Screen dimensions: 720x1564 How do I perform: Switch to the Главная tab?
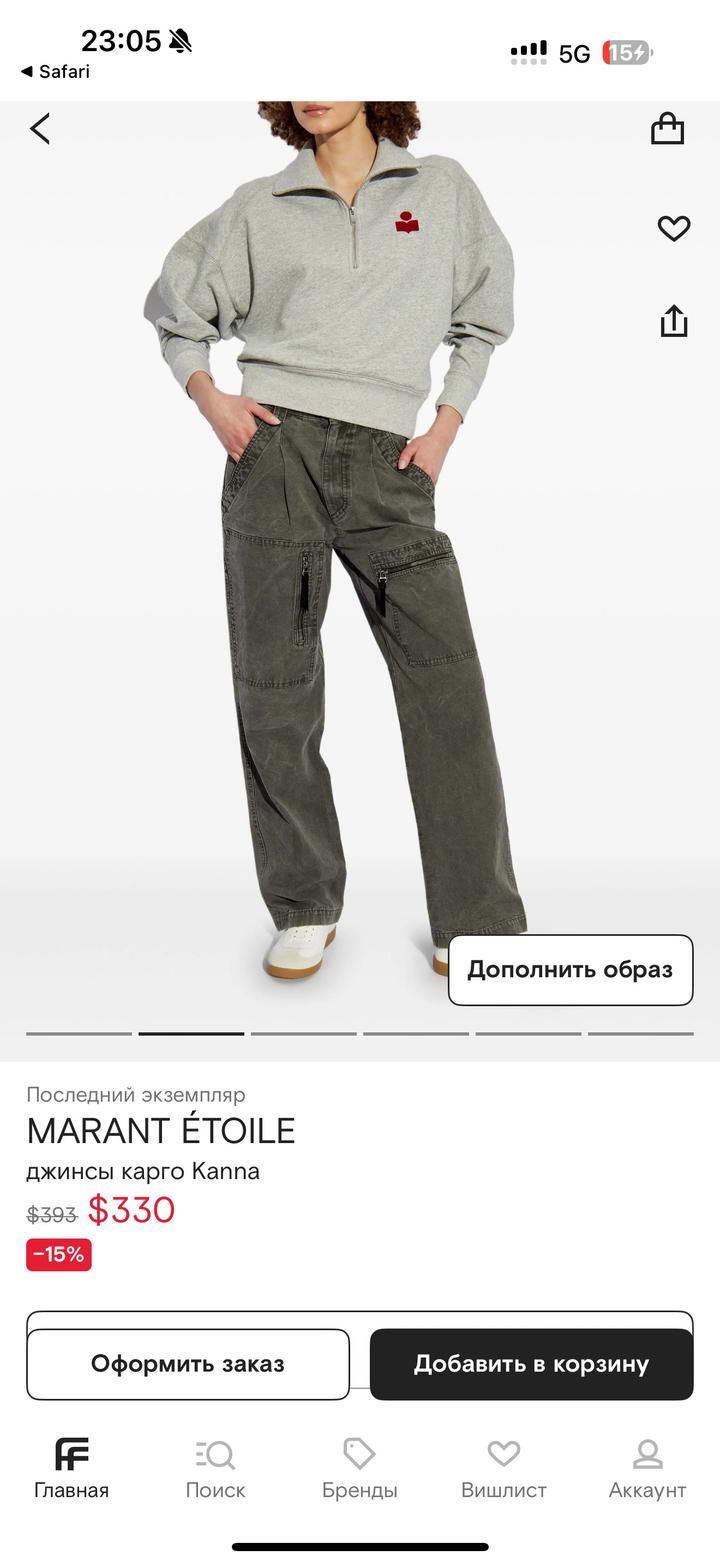tap(71, 1469)
